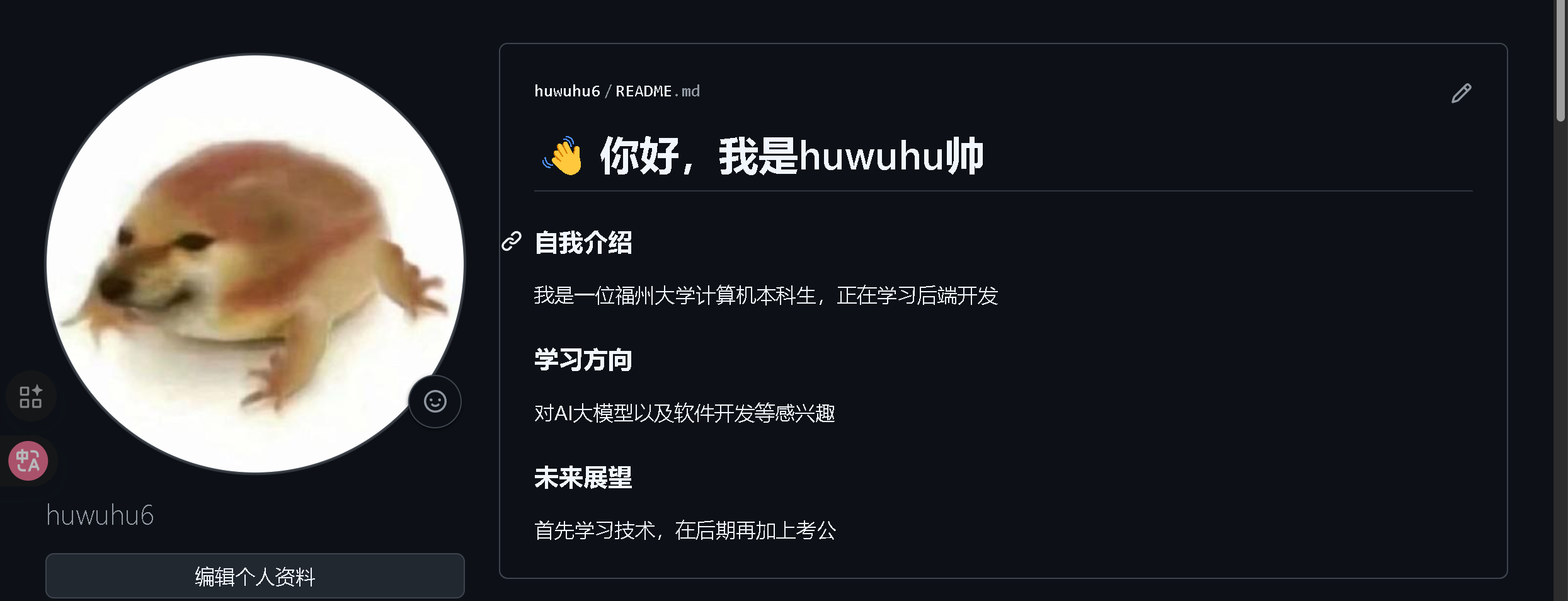Open the grid sparkle extension button
This screenshot has height=601, width=1568.
30,396
